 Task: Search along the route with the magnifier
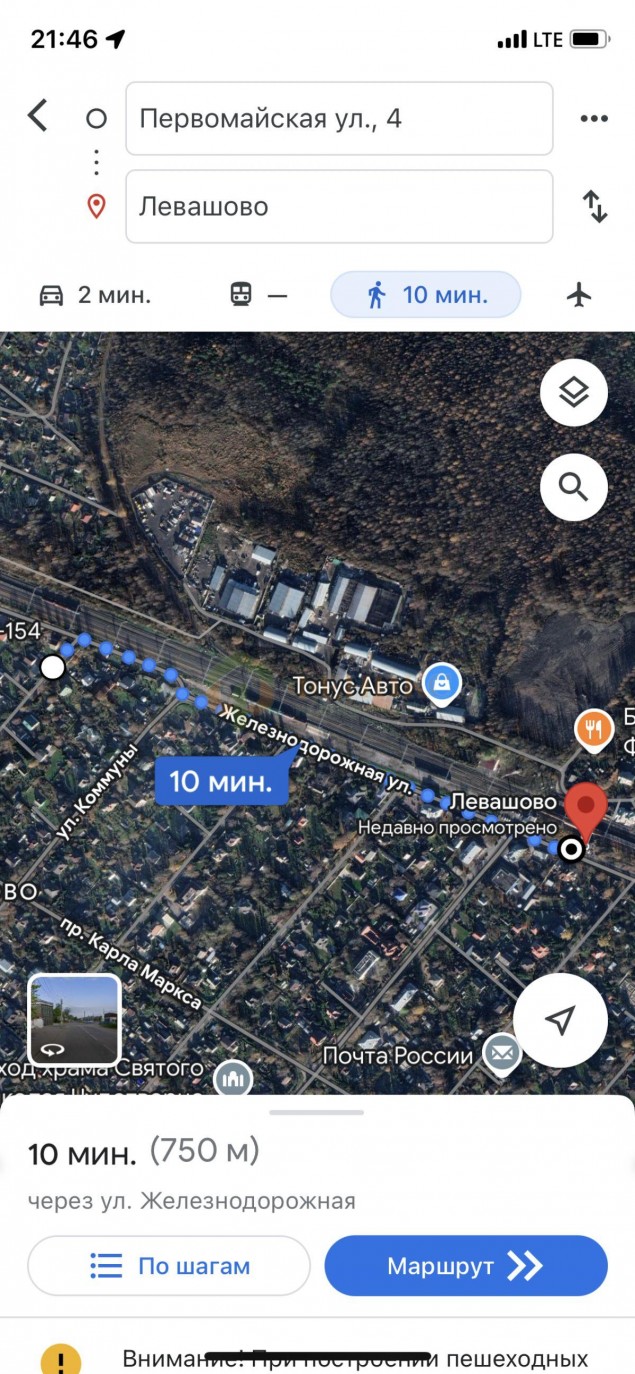tap(574, 487)
